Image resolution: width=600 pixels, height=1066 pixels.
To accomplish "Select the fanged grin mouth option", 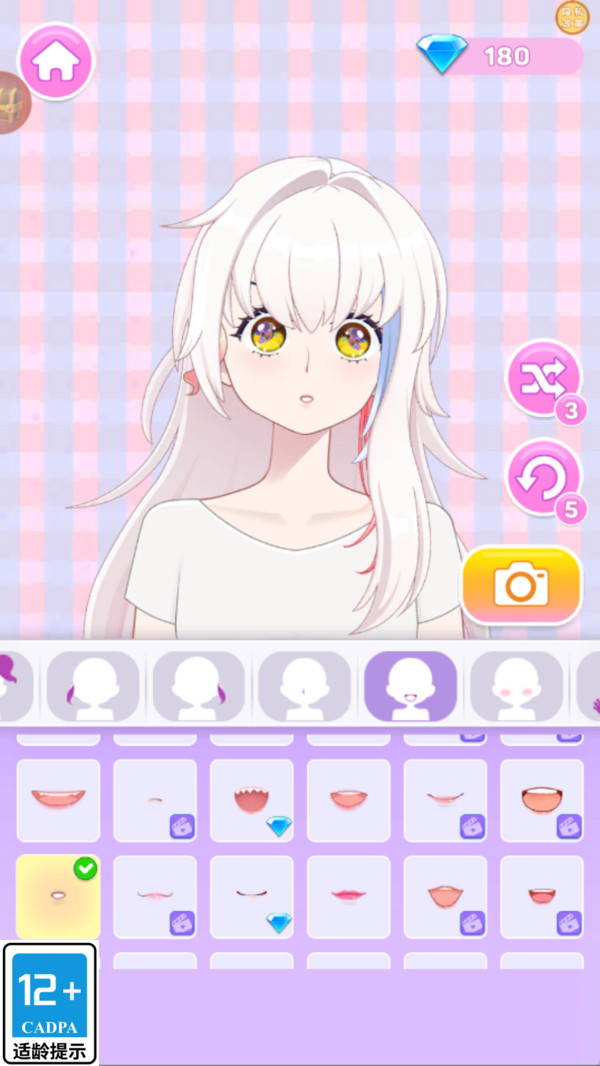I will click(x=58, y=800).
